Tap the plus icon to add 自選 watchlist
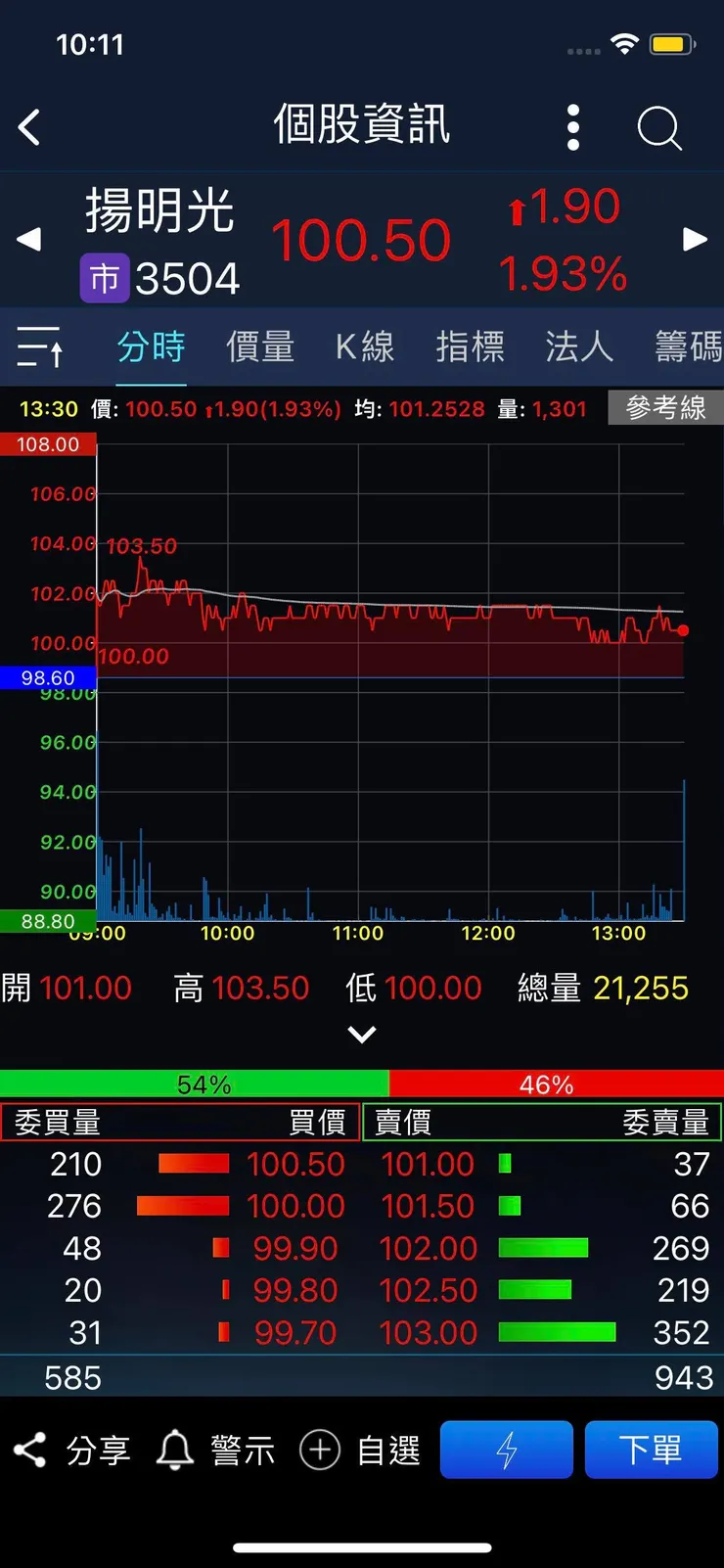Image resolution: width=724 pixels, height=1568 pixels. (319, 1450)
